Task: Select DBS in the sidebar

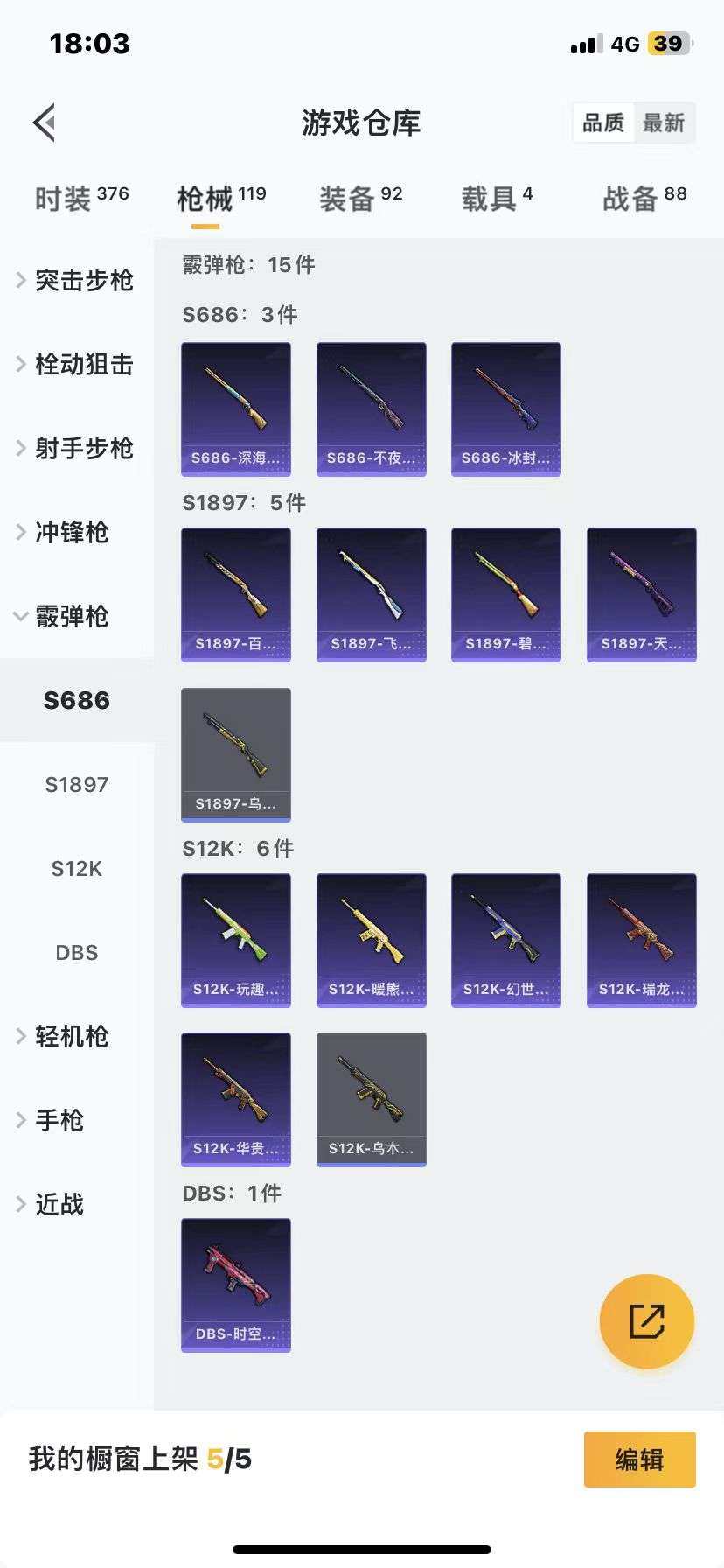Action: coord(76,952)
